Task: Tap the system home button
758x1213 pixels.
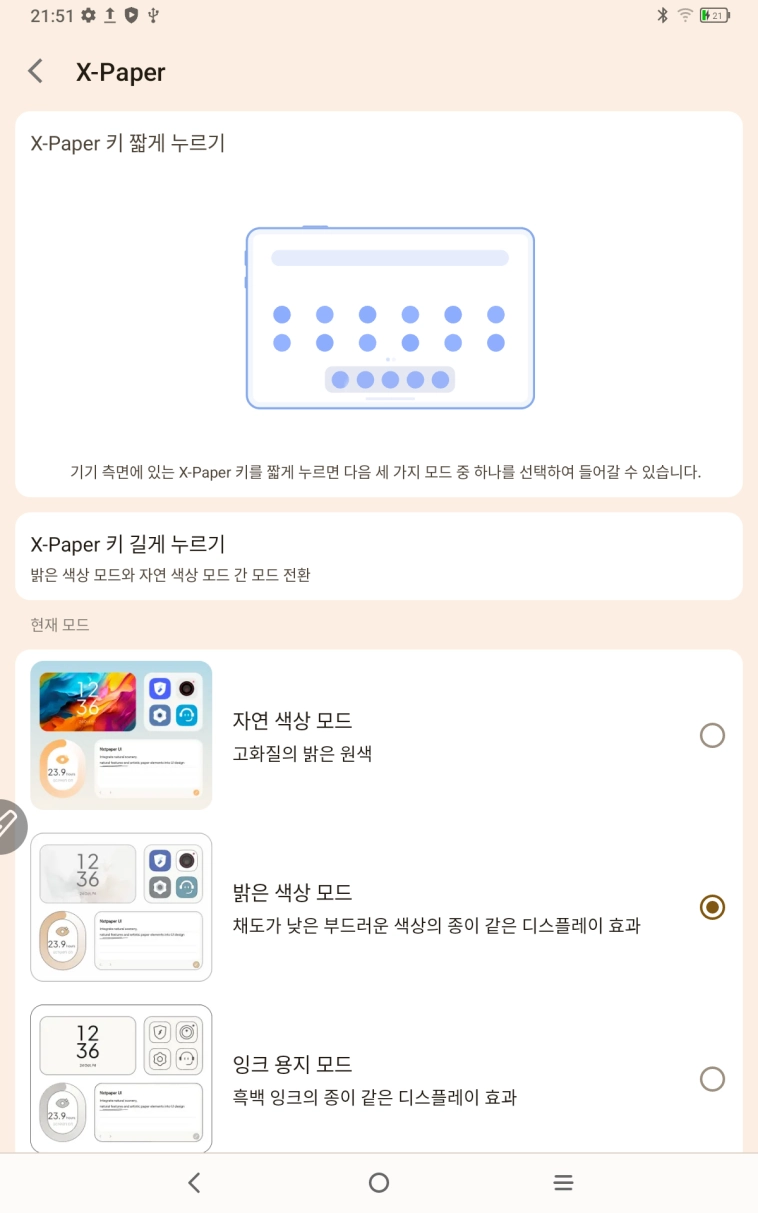Action: point(378,1183)
